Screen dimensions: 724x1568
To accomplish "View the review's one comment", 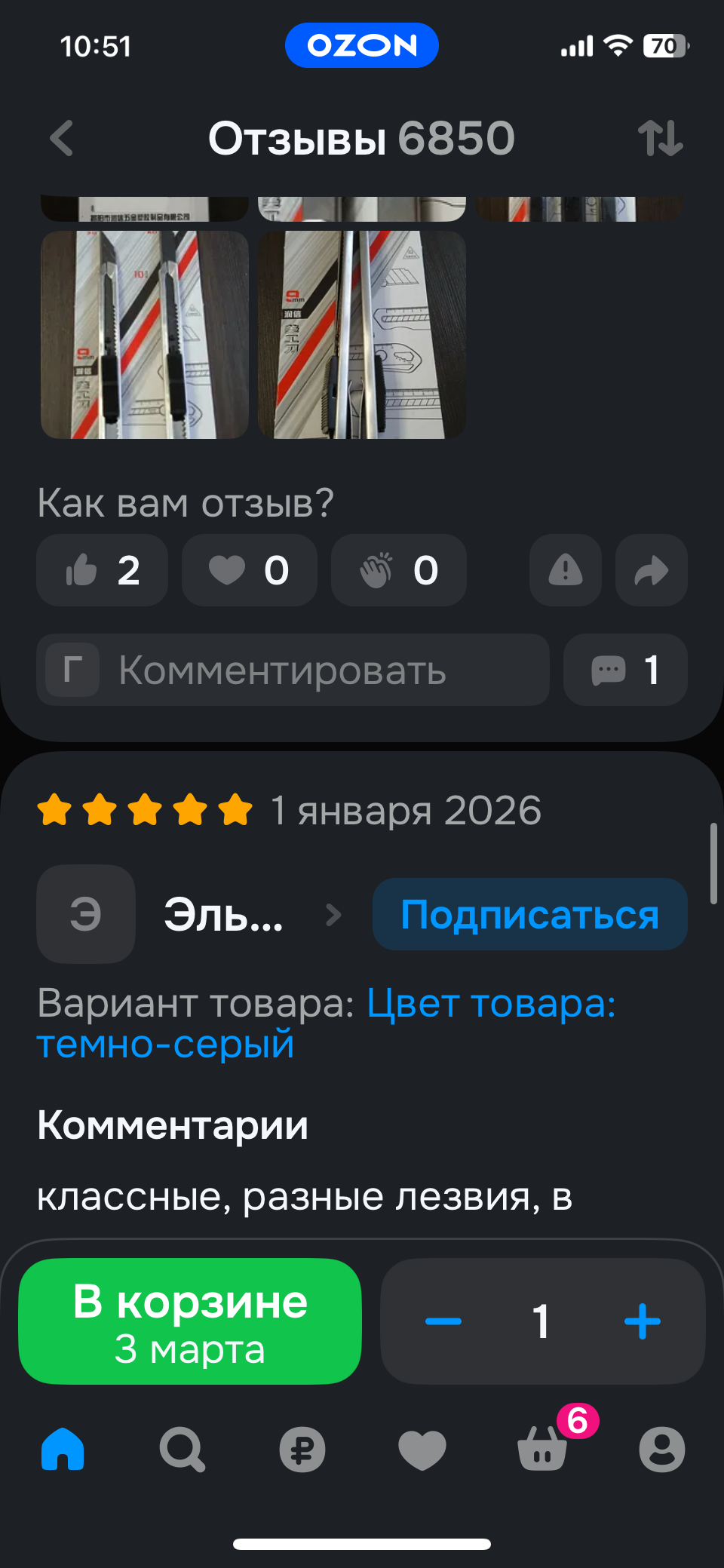I will coord(625,670).
